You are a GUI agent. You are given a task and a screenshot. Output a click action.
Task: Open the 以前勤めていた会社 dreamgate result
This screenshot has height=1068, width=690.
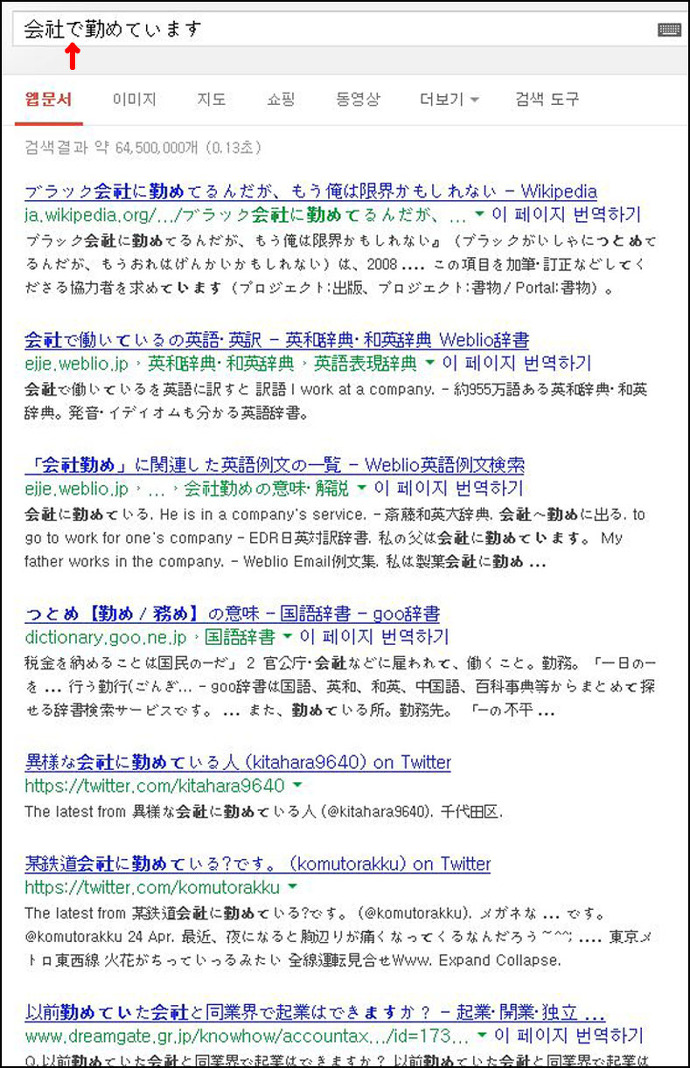tap(314, 1012)
